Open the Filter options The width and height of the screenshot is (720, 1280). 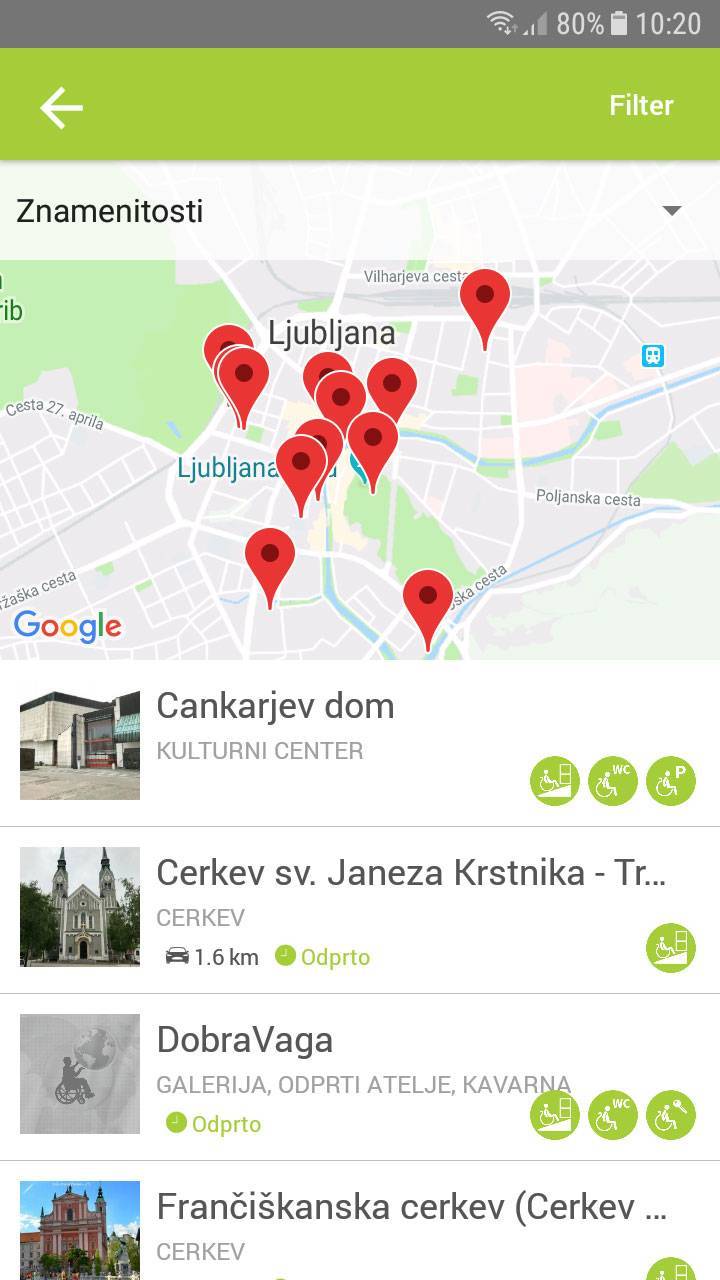(x=641, y=105)
